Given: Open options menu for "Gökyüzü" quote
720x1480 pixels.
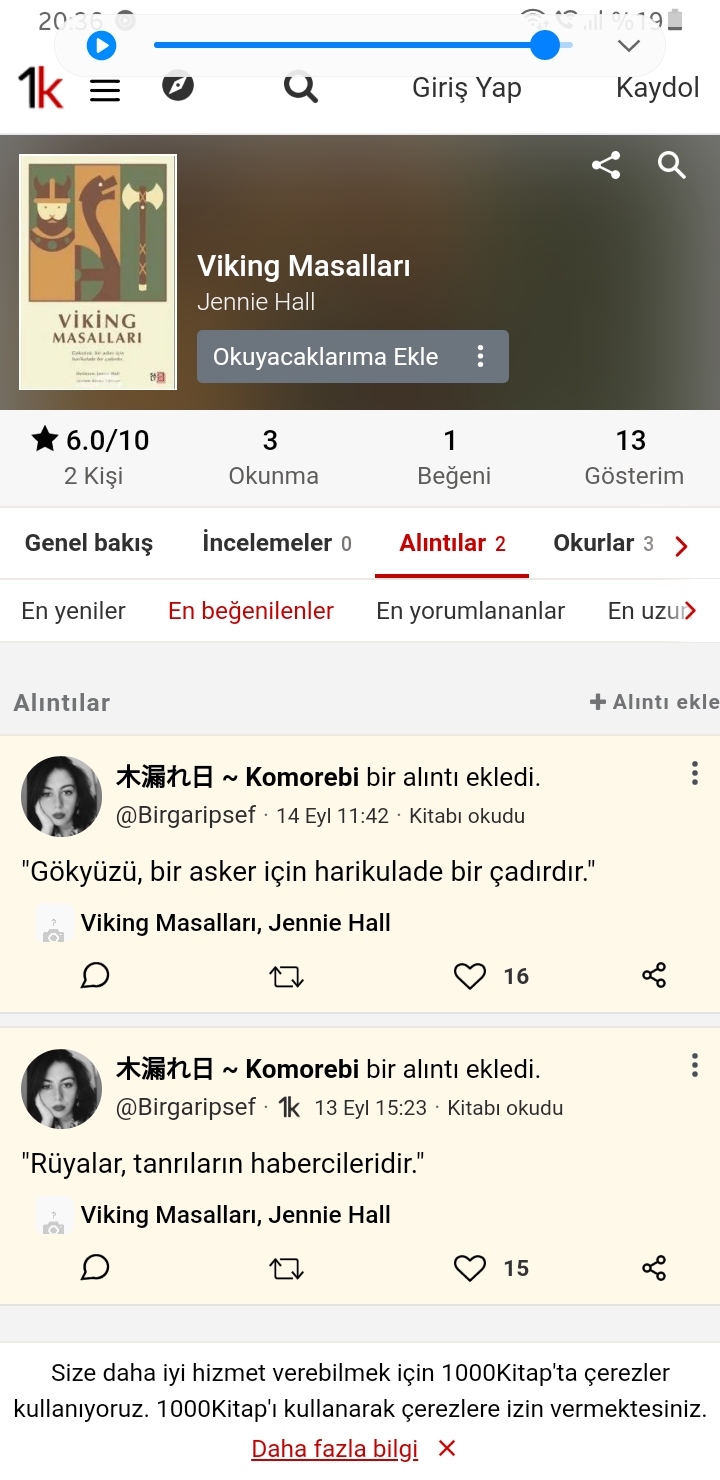Looking at the screenshot, I should click(694, 773).
